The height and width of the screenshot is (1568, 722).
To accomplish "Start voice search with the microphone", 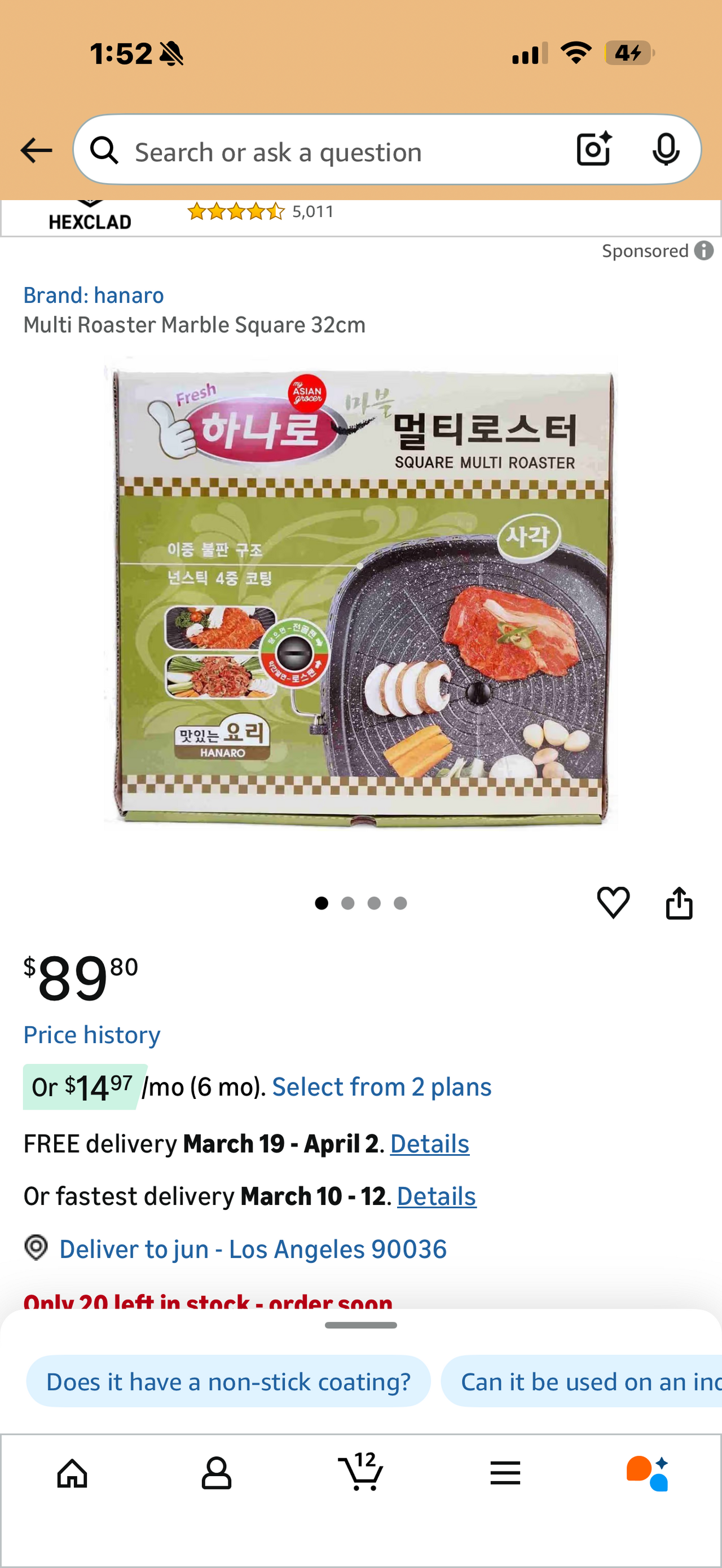I will pyautogui.click(x=666, y=150).
